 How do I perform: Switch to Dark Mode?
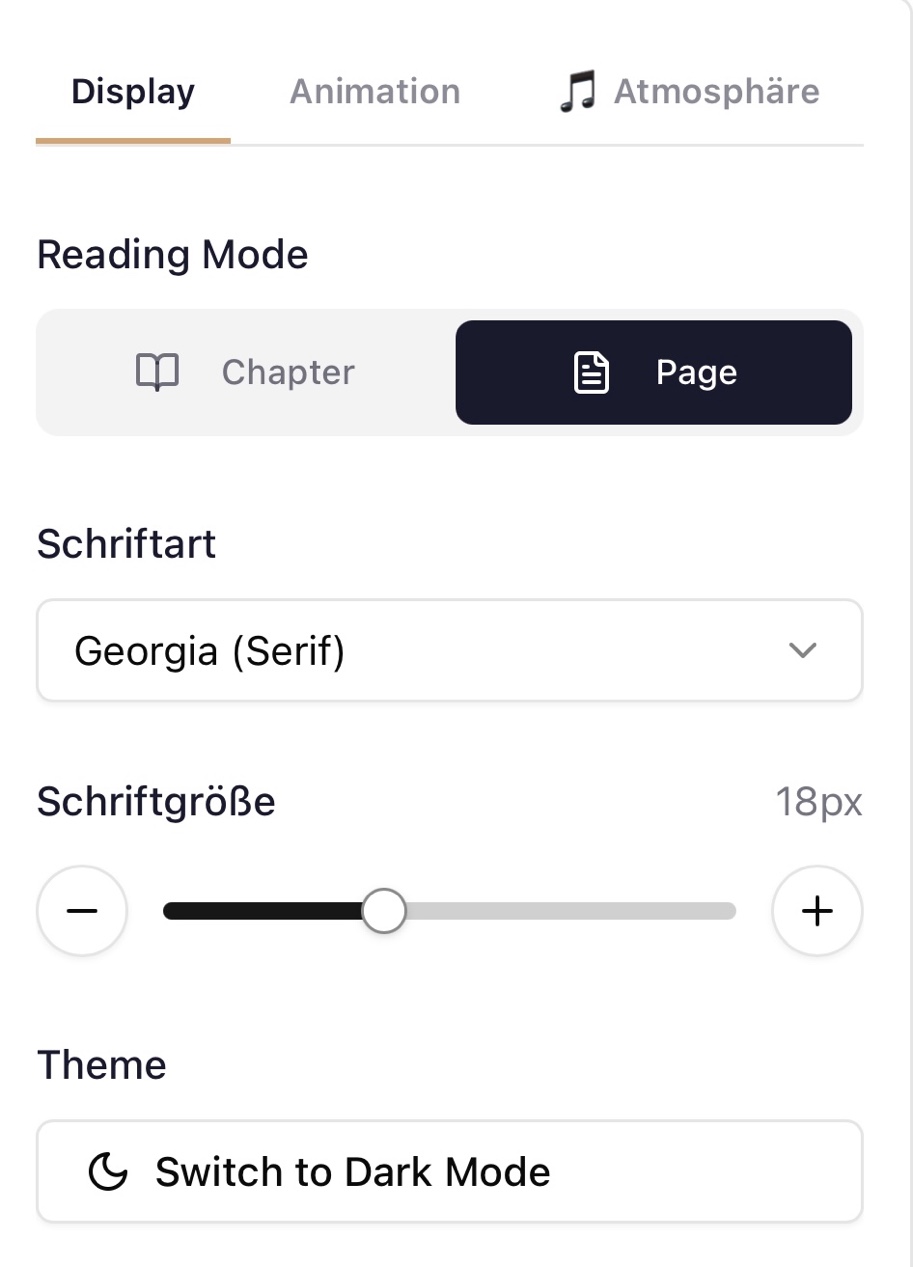(449, 1171)
